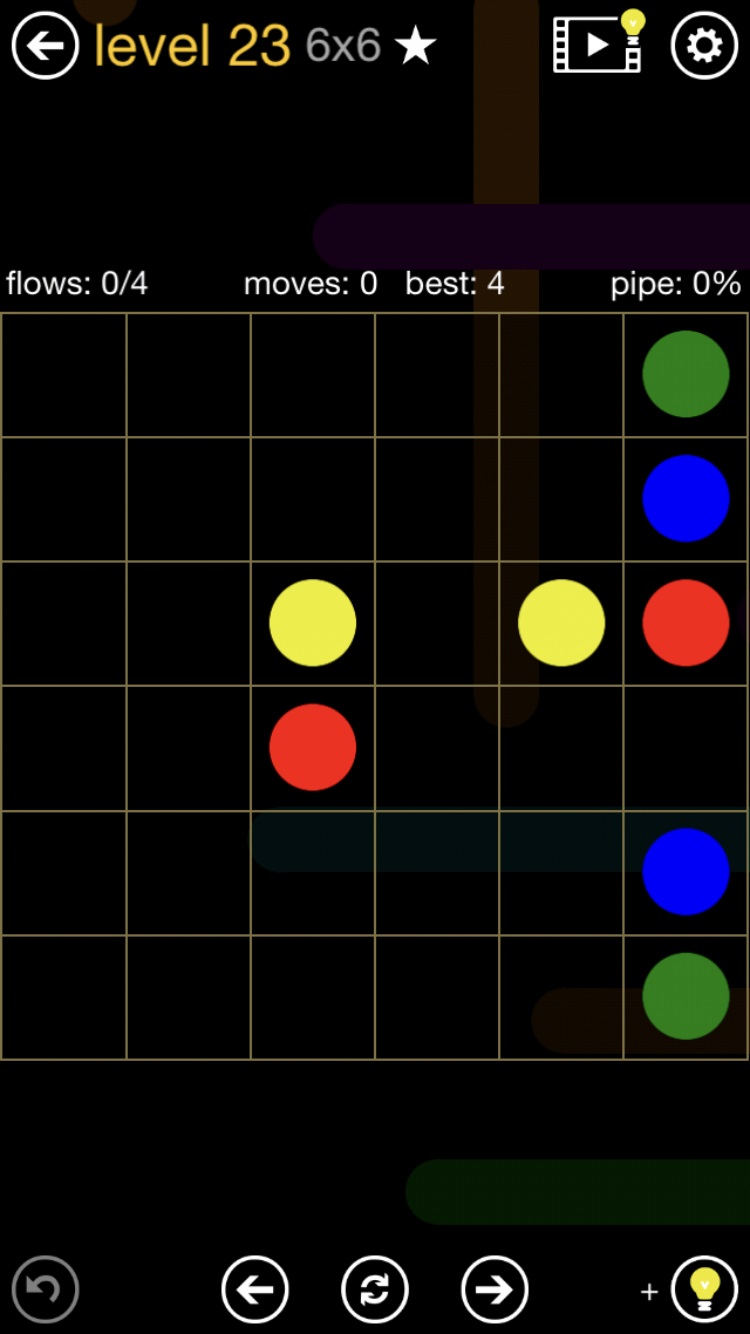Image resolution: width=750 pixels, height=1334 pixels.
Task: Undo the last move
Action: point(45,1289)
